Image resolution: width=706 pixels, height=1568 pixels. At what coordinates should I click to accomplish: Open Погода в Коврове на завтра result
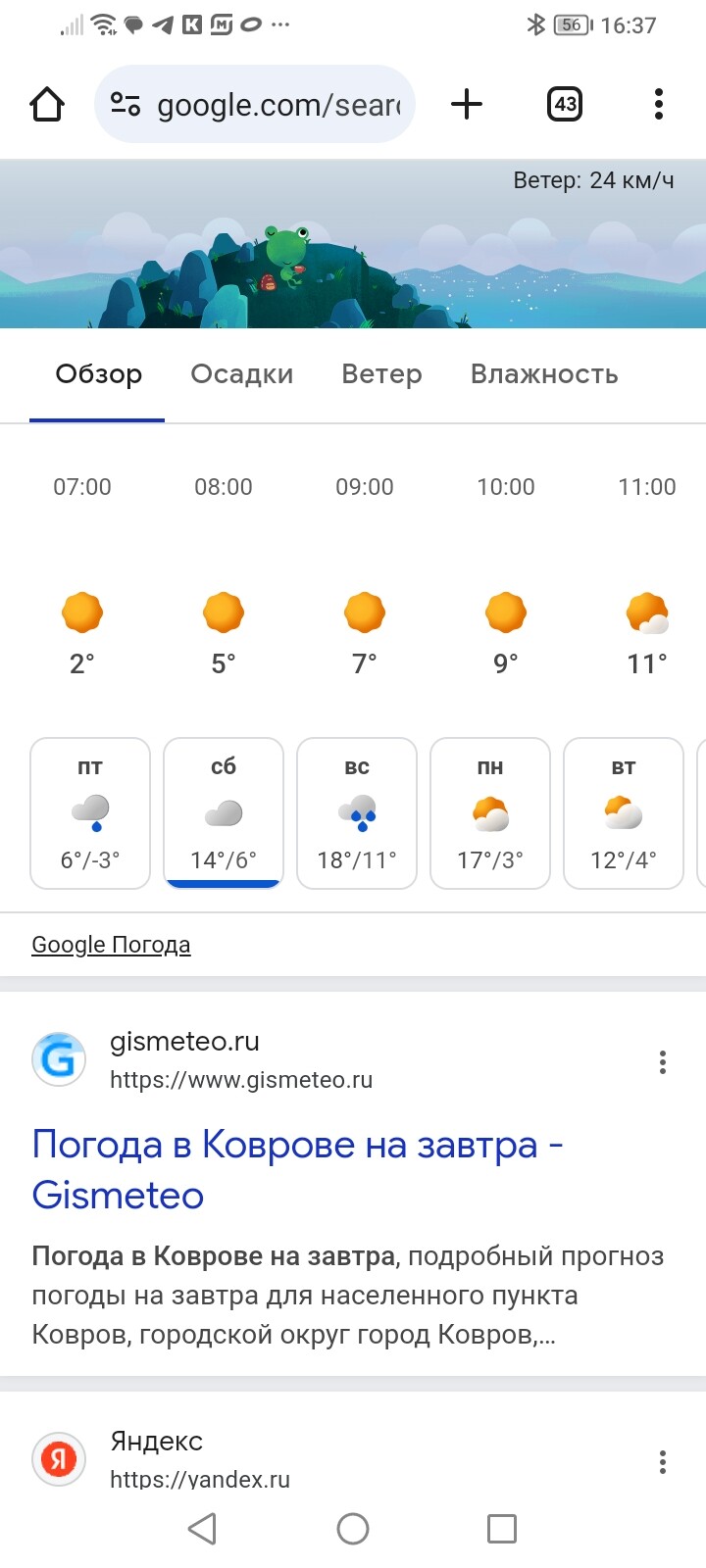click(297, 1169)
